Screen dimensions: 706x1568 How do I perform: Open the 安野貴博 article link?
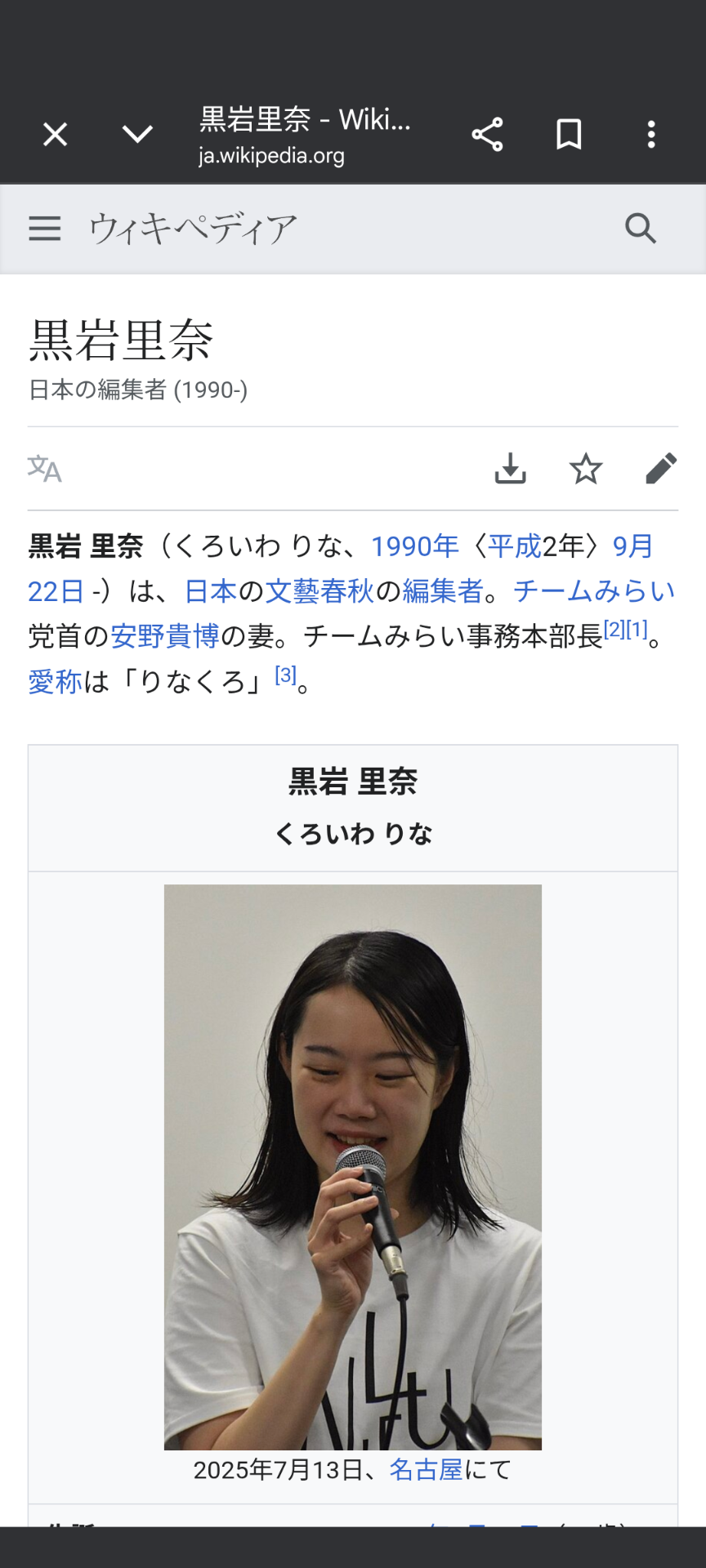165,635
